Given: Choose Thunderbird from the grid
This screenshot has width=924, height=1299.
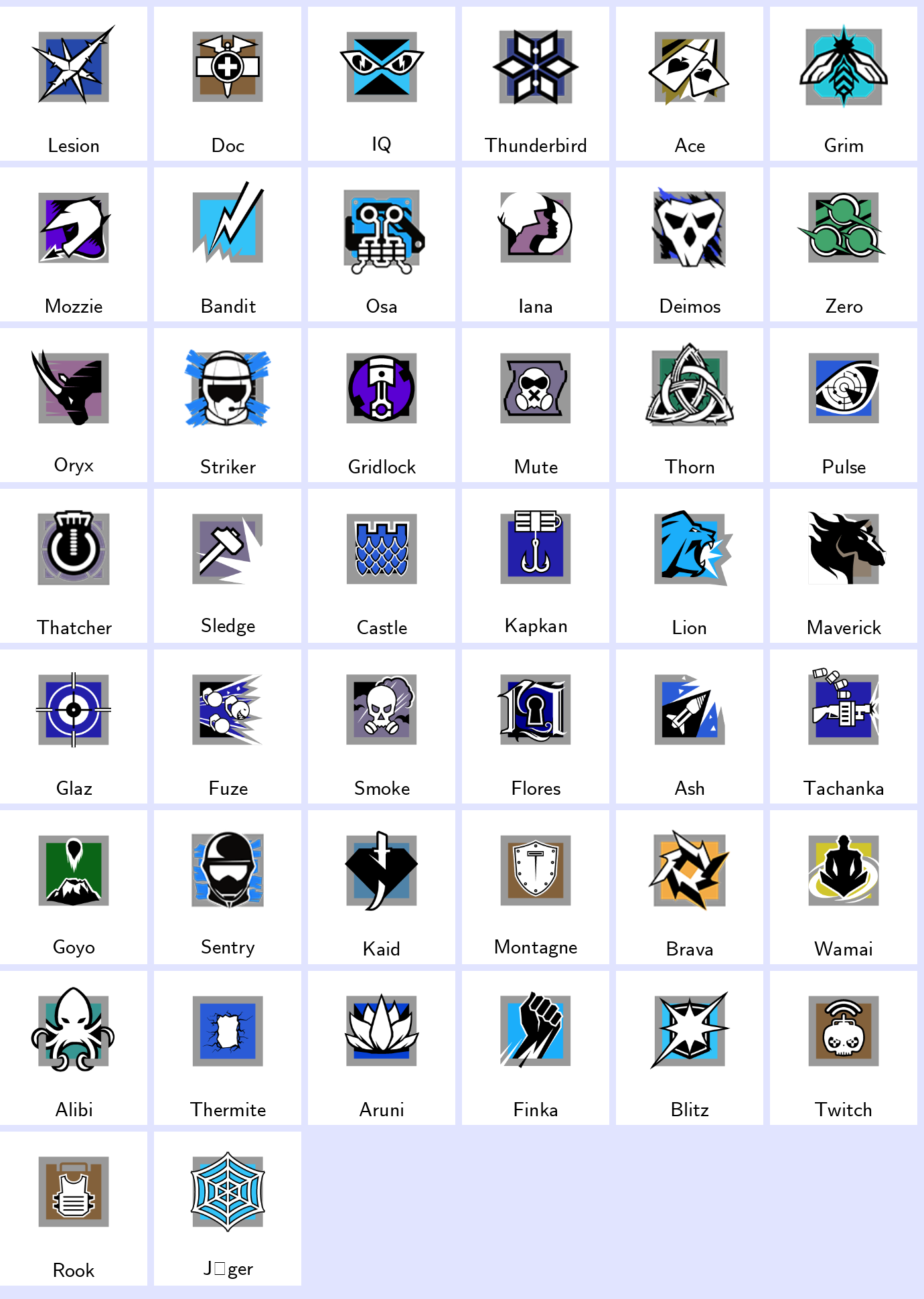Looking at the screenshot, I should click(x=536, y=84).
